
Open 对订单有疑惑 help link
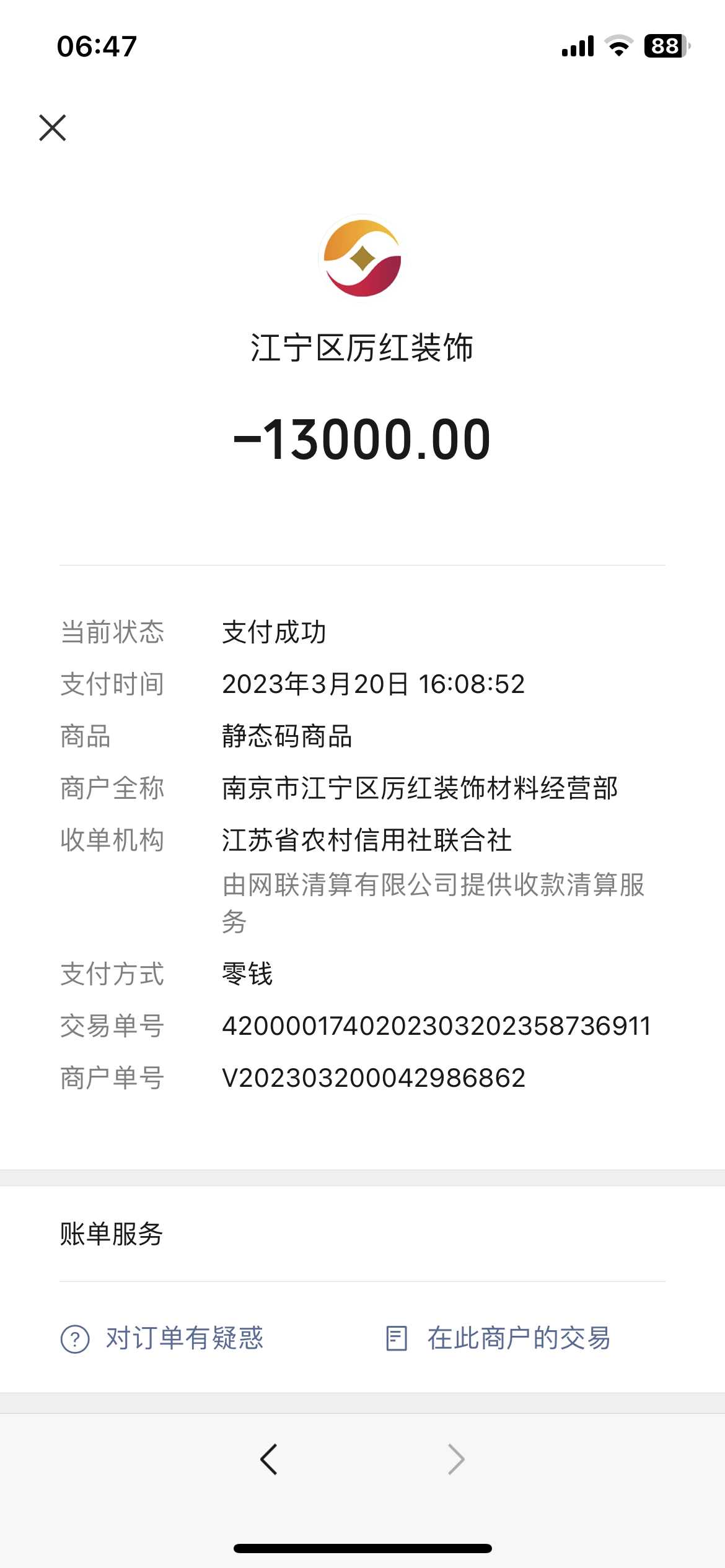(162, 1338)
